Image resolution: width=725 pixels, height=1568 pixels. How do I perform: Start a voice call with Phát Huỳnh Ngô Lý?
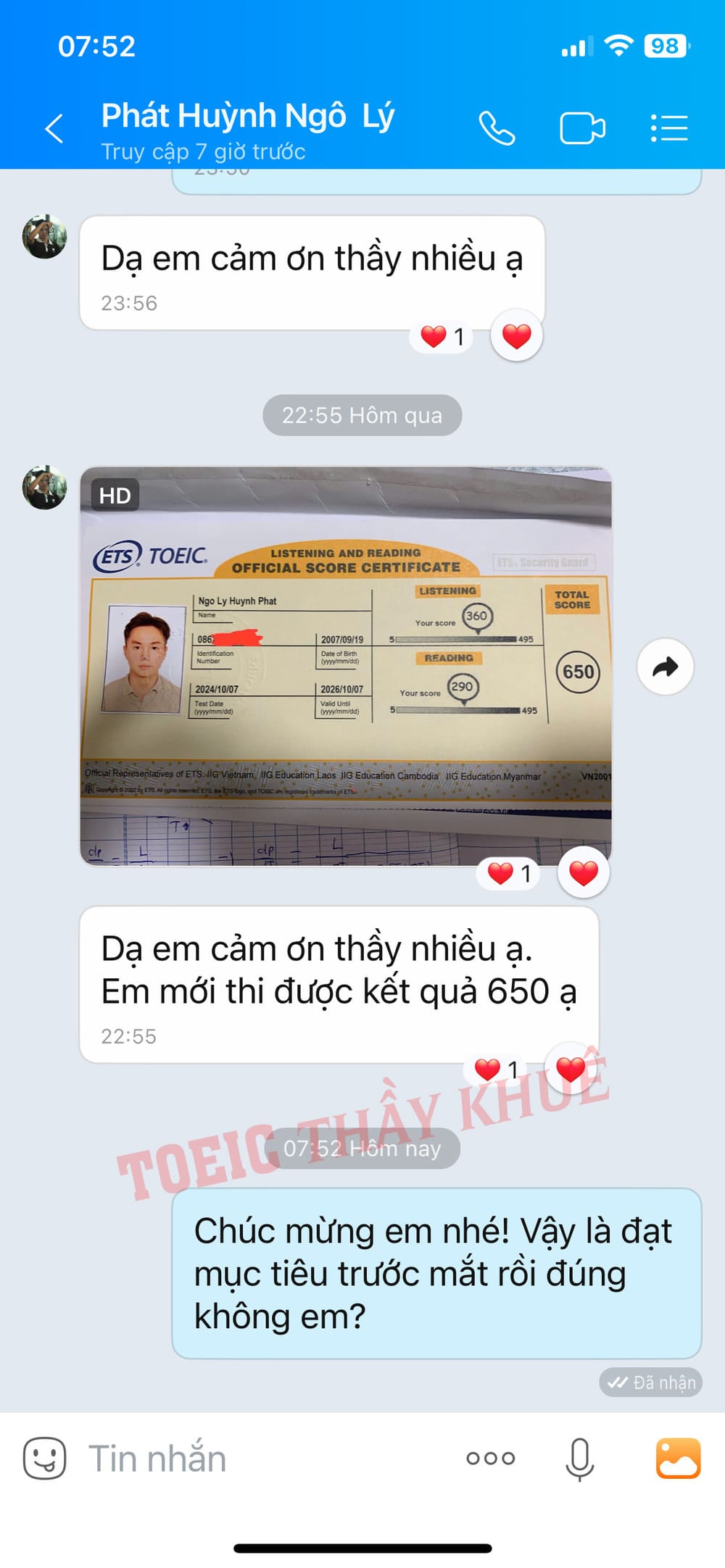497,129
